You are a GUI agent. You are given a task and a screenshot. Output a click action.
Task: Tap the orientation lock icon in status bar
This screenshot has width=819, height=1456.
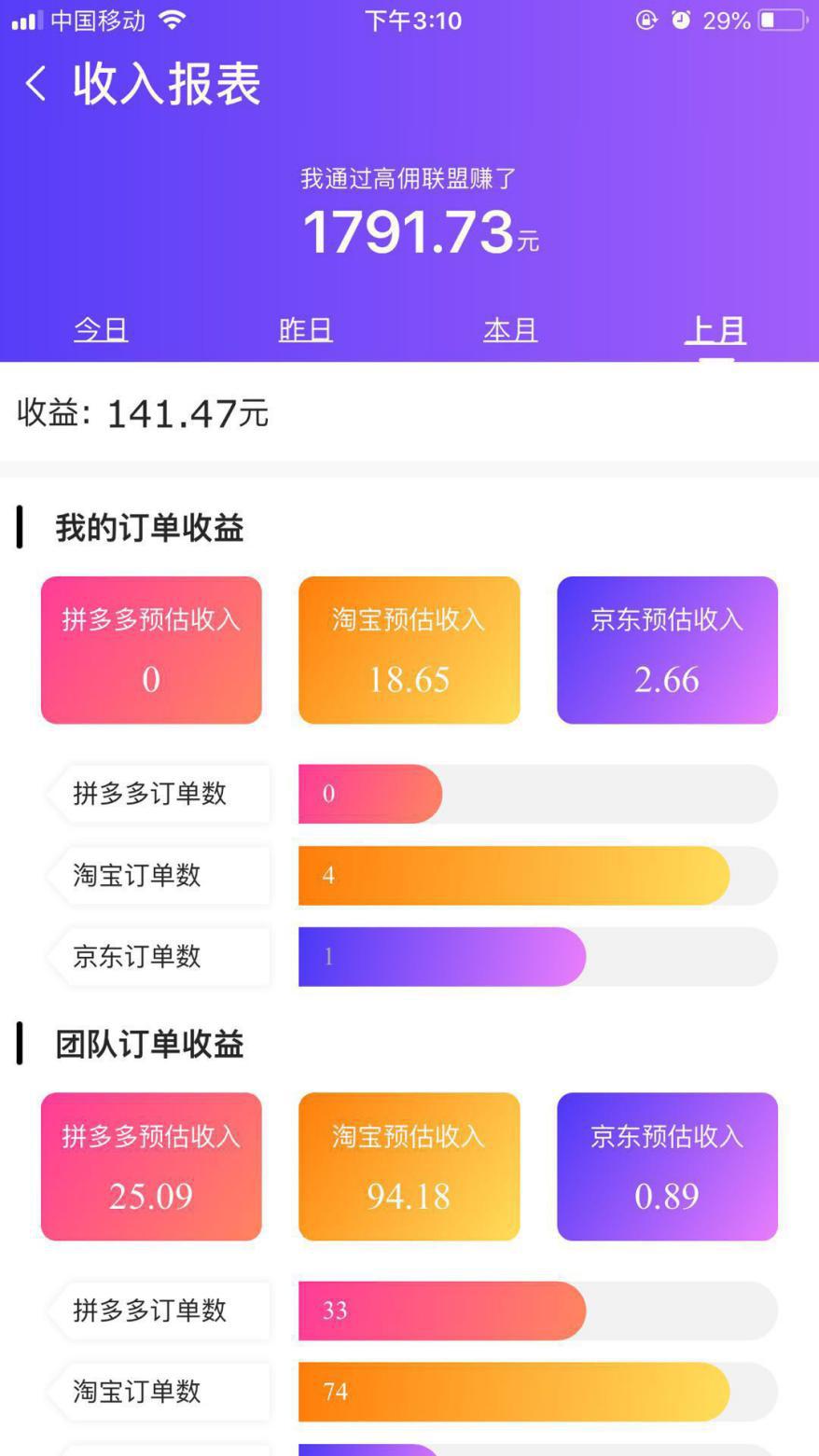(648, 20)
